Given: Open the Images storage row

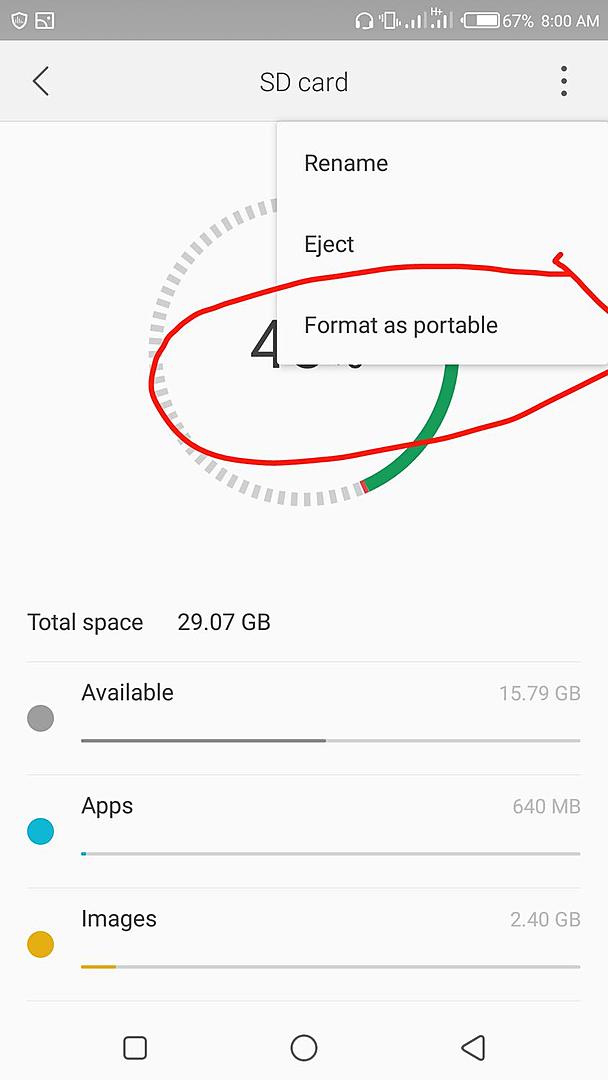Looking at the screenshot, I should [304, 943].
